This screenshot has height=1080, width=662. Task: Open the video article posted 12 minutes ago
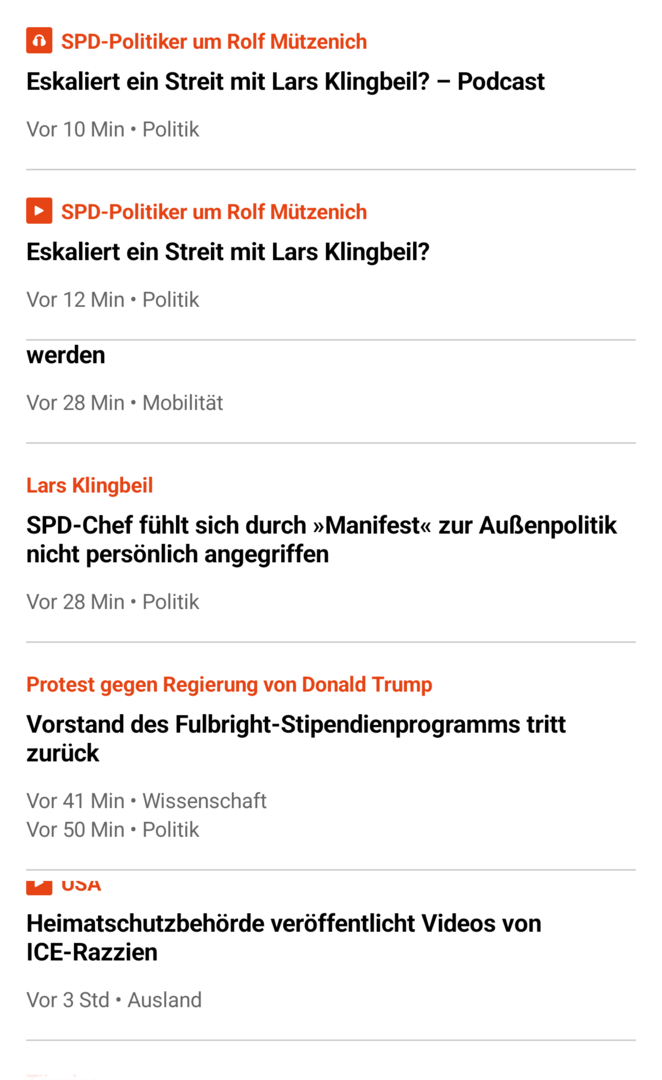coord(228,252)
